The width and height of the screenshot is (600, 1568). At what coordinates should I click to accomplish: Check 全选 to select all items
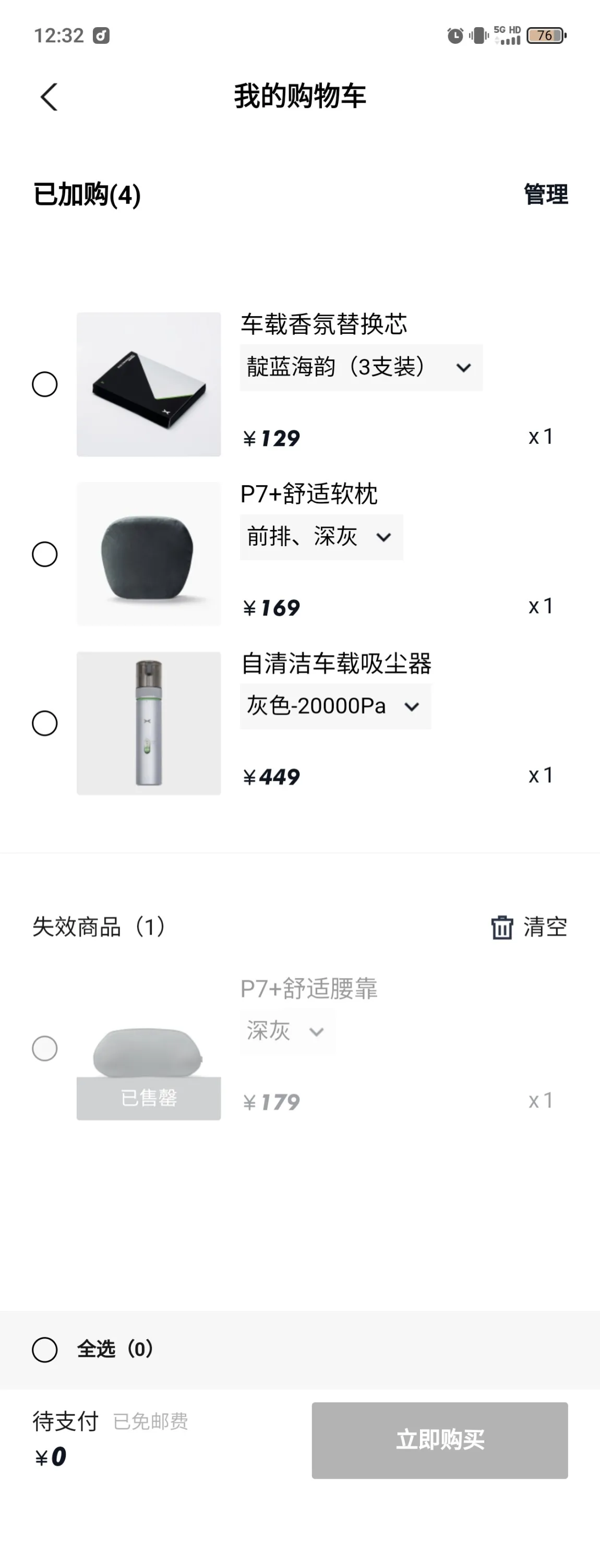coord(44,1349)
